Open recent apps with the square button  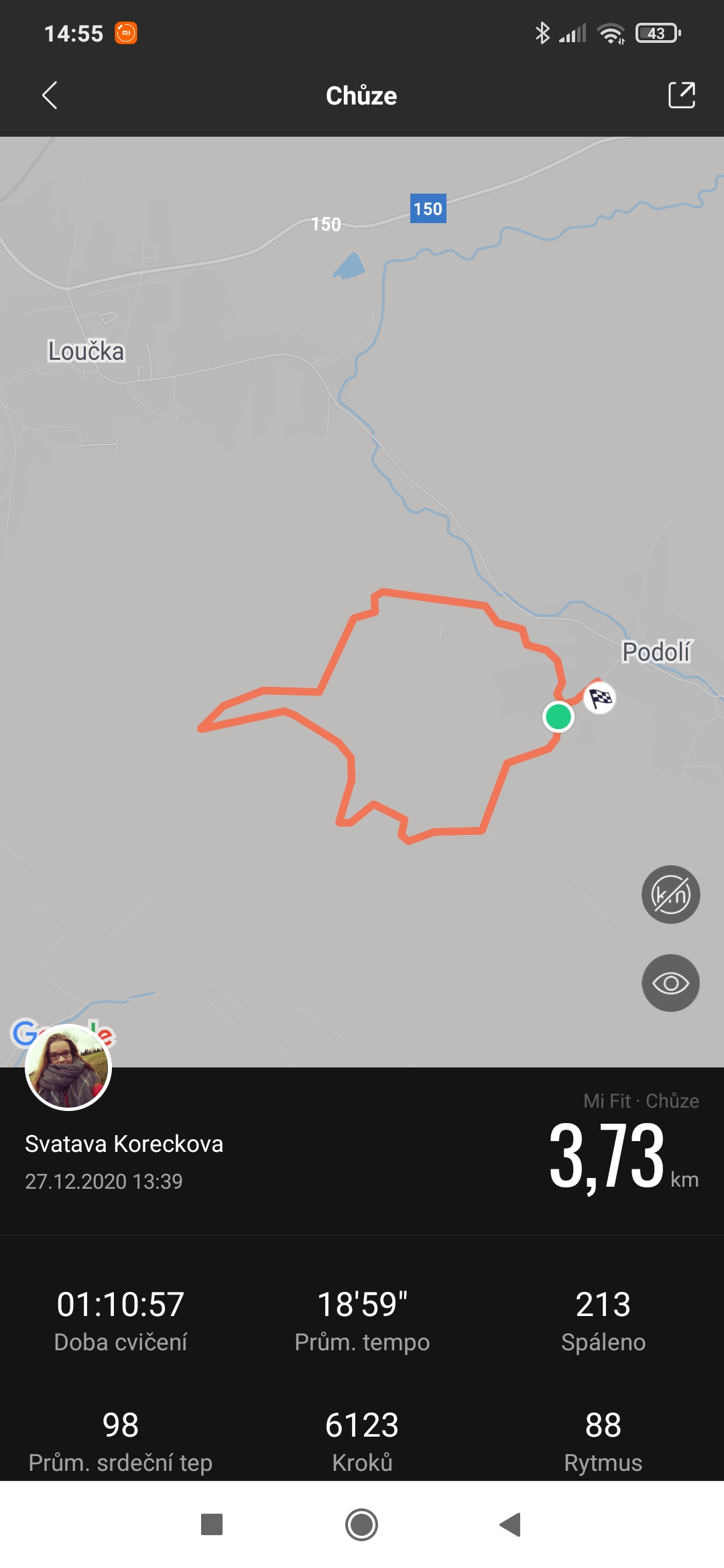coord(212,1524)
